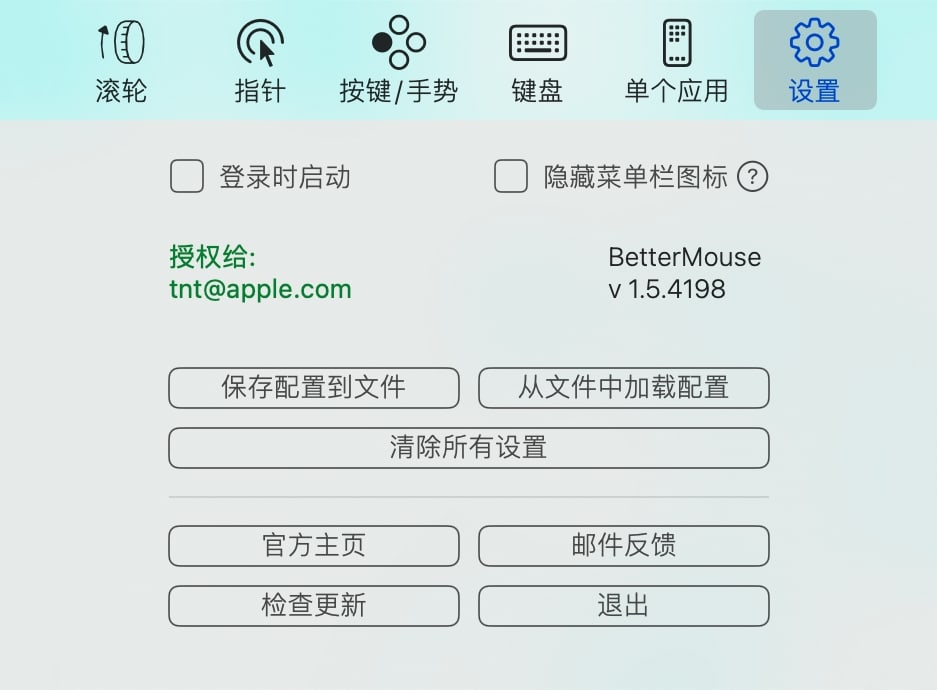Go to the 单个应用 tab
Image resolution: width=937 pixels, height=690 pixels.
point(676,61)
